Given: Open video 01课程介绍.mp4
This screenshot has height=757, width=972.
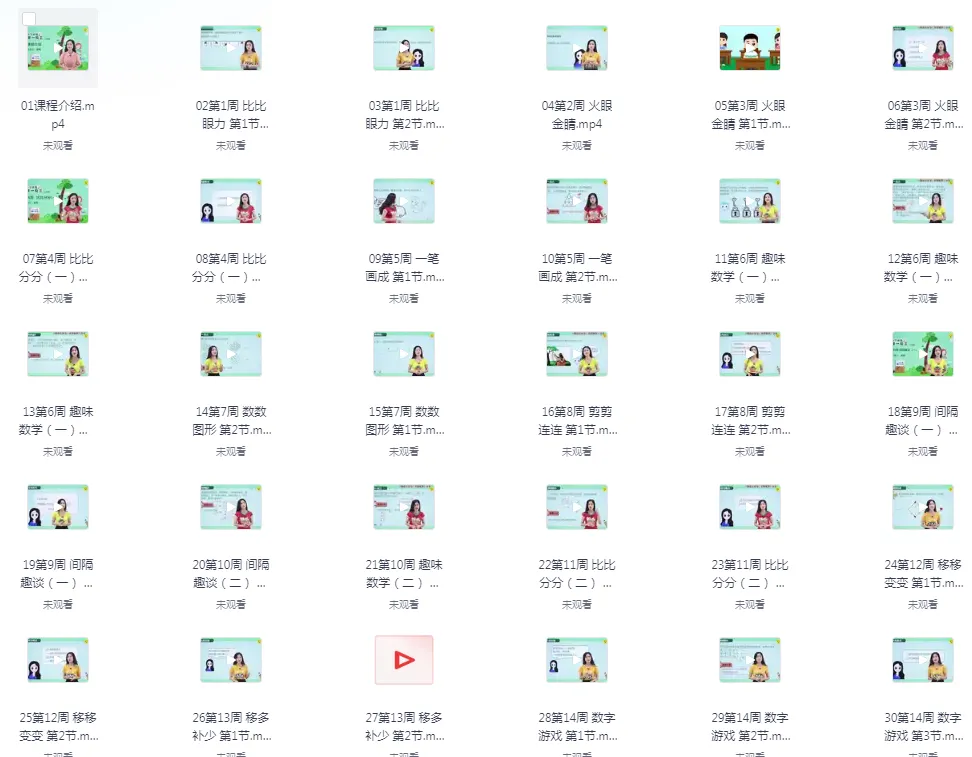Looking at the screenshot, I should pyautogui.click(x=58, y=50).
